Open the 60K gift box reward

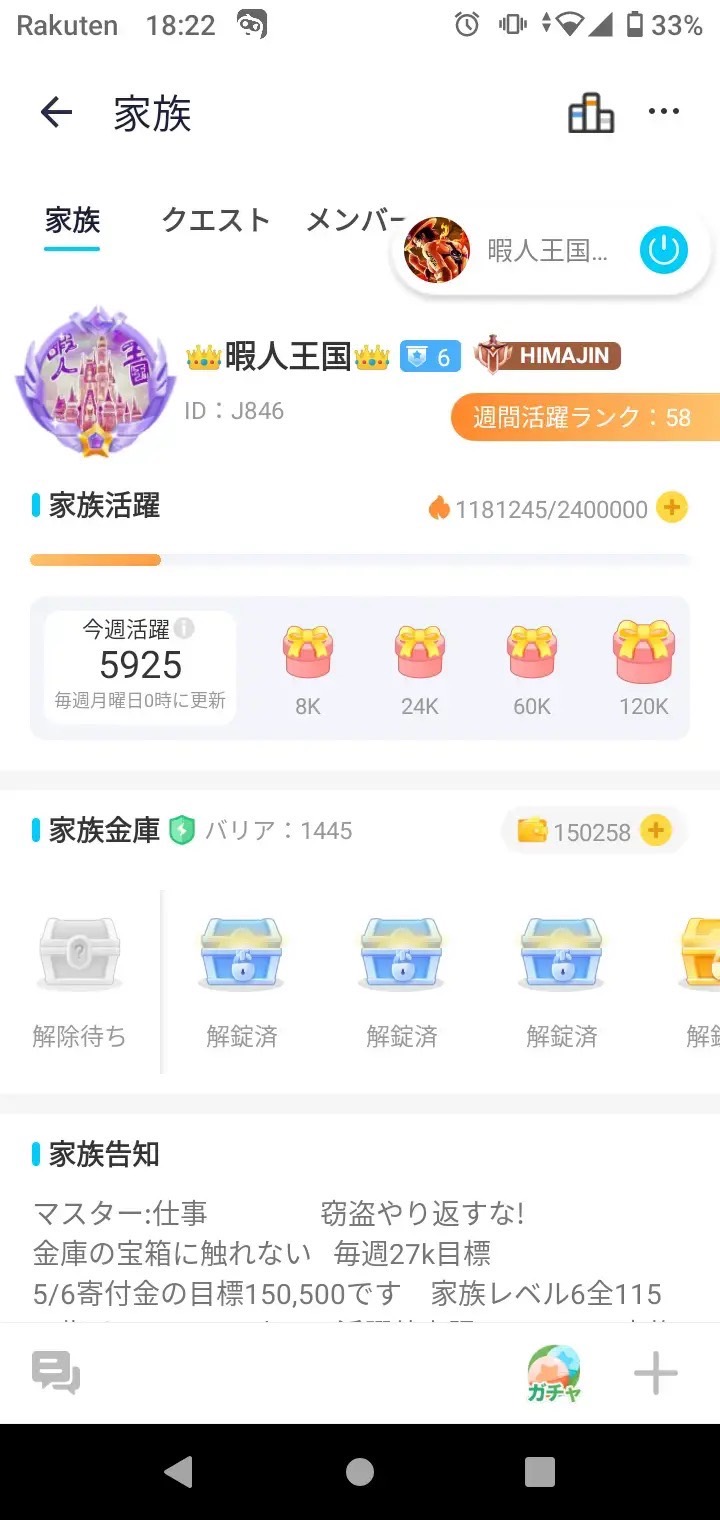pos(532,655)
